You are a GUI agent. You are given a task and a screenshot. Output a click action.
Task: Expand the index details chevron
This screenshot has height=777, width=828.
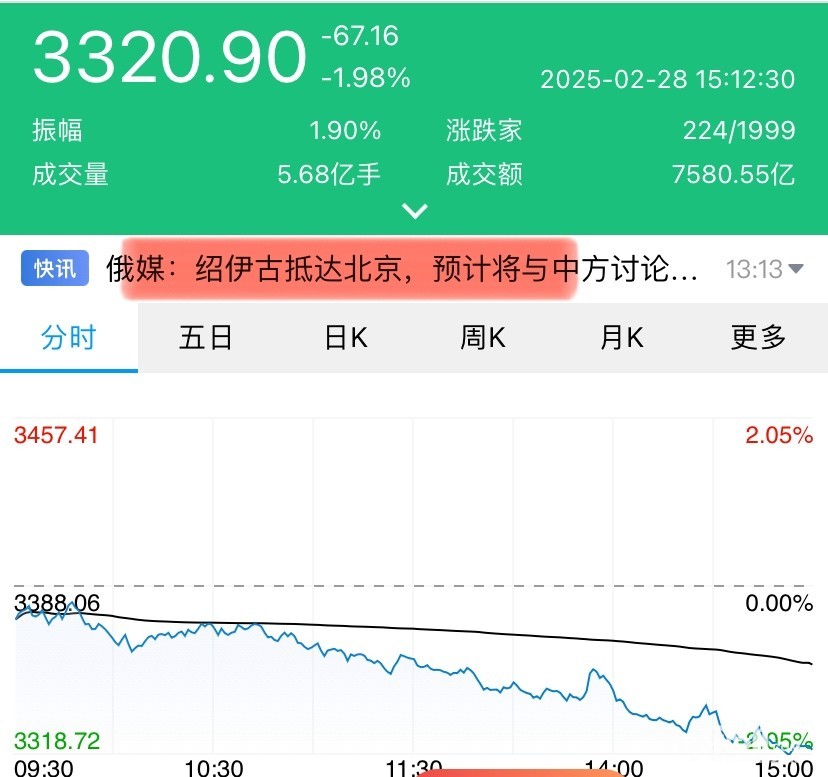(x=415, y=211)
